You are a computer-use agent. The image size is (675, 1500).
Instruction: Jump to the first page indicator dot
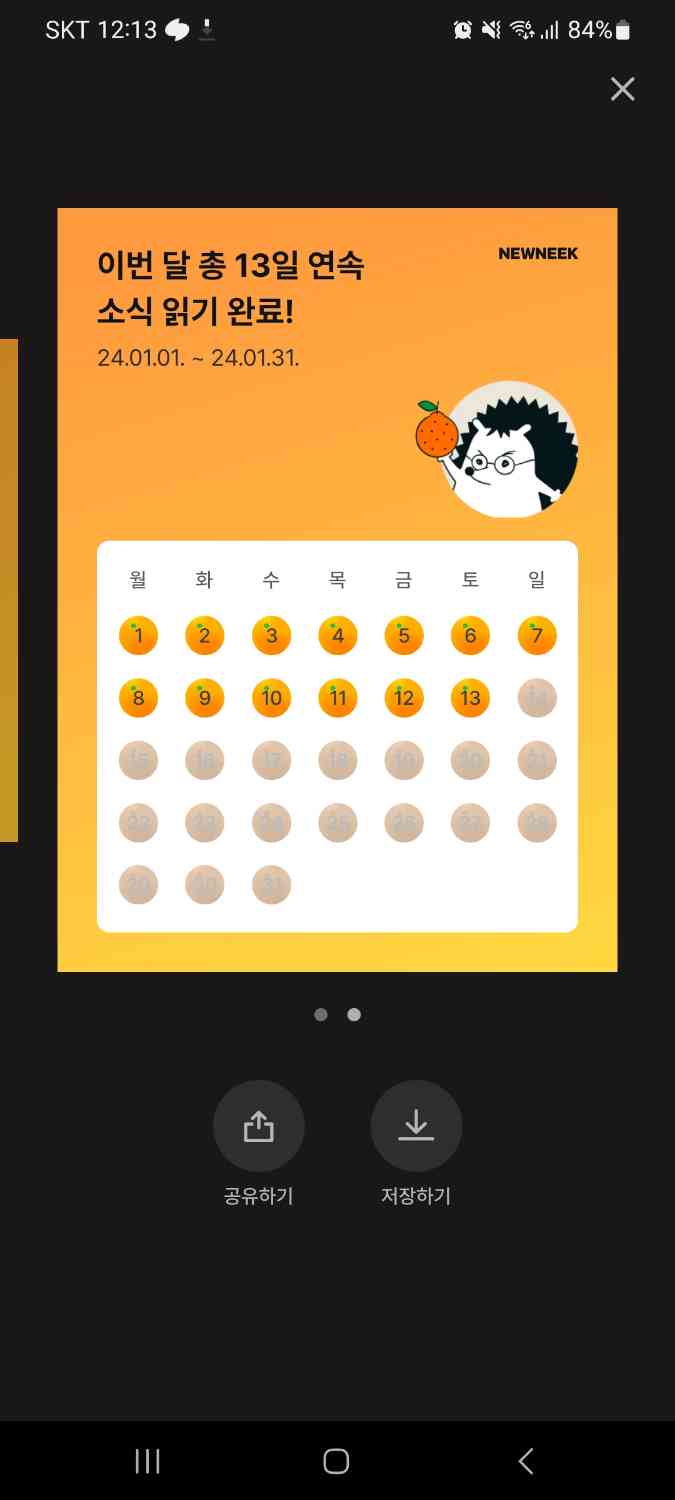[x=321, y=1014]
